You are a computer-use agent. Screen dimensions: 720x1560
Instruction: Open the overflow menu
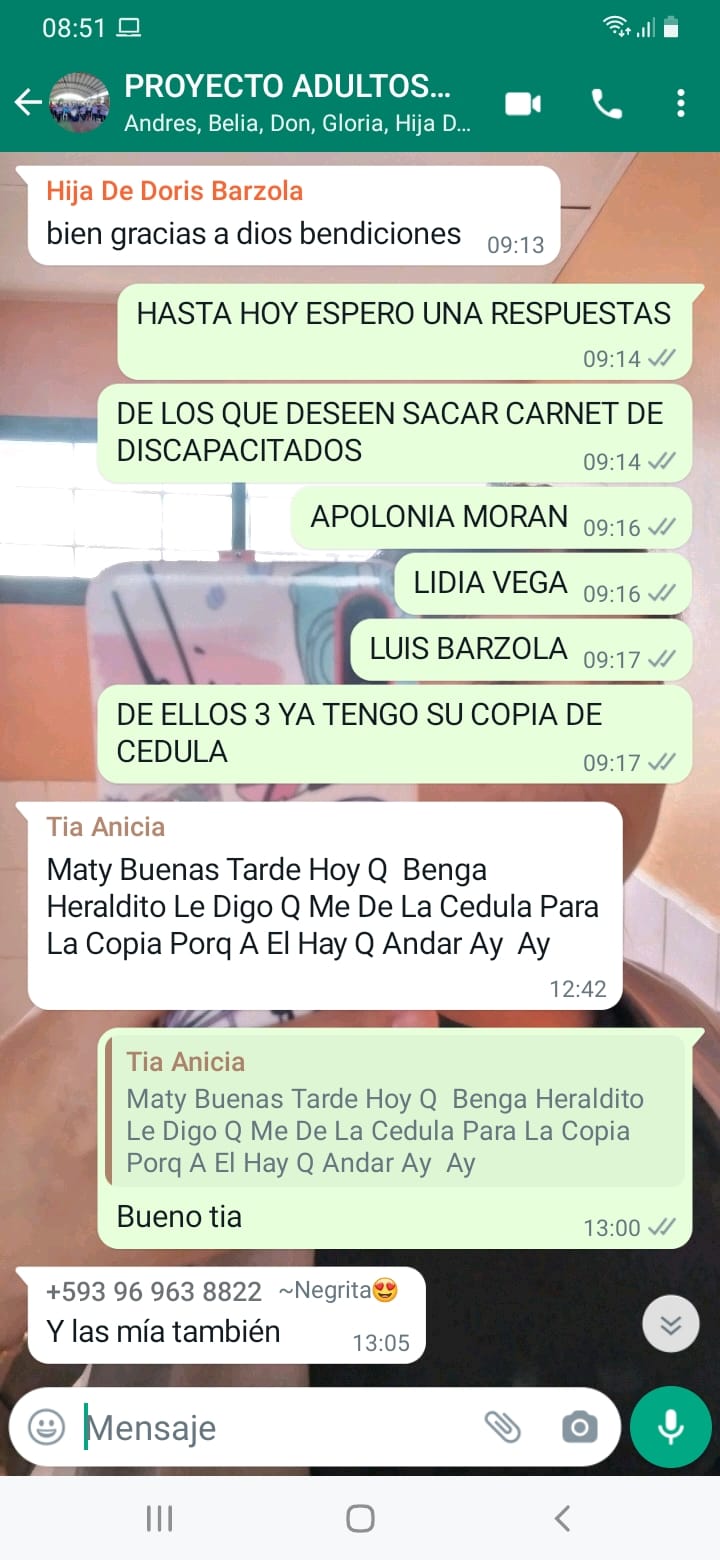click(680, 103)
